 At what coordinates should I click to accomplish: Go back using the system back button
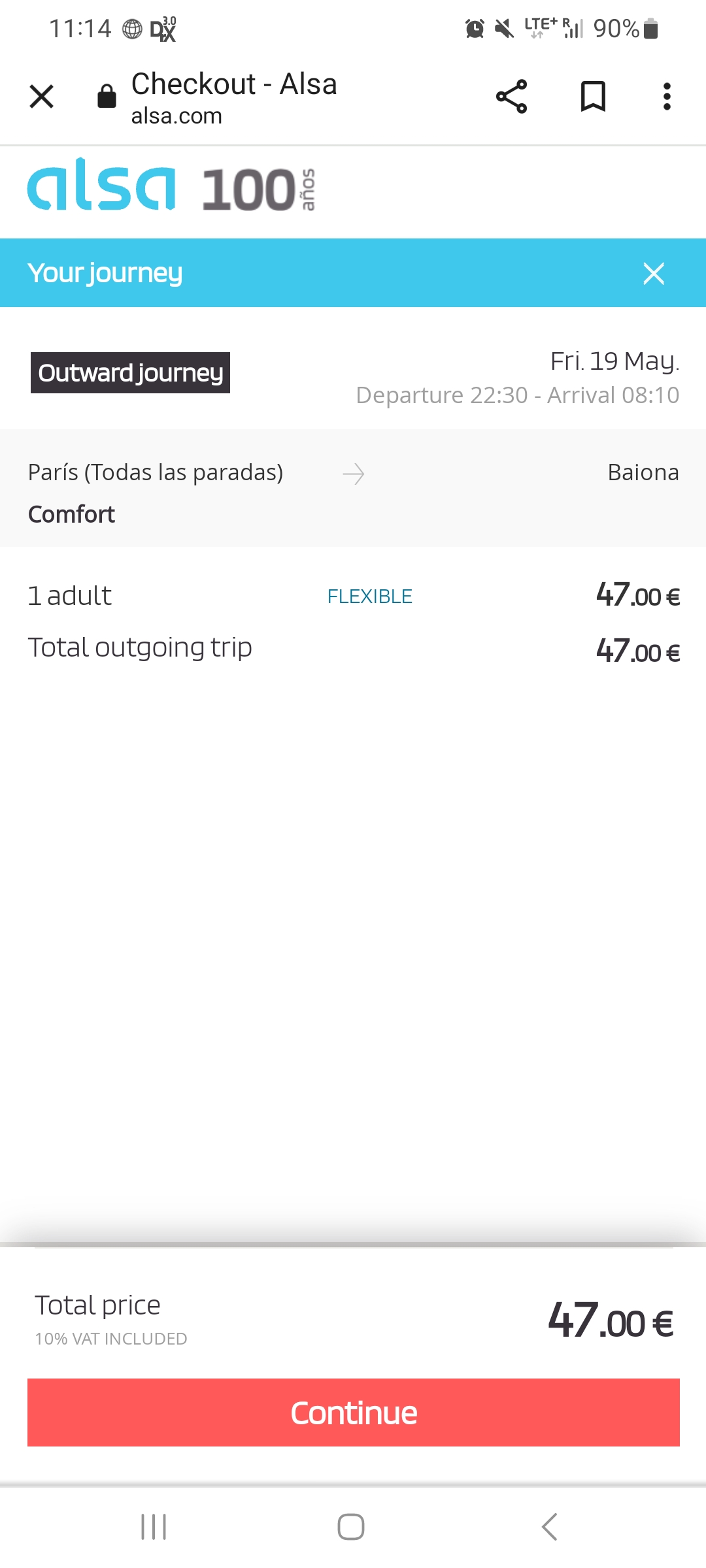tap(550, 1527)
